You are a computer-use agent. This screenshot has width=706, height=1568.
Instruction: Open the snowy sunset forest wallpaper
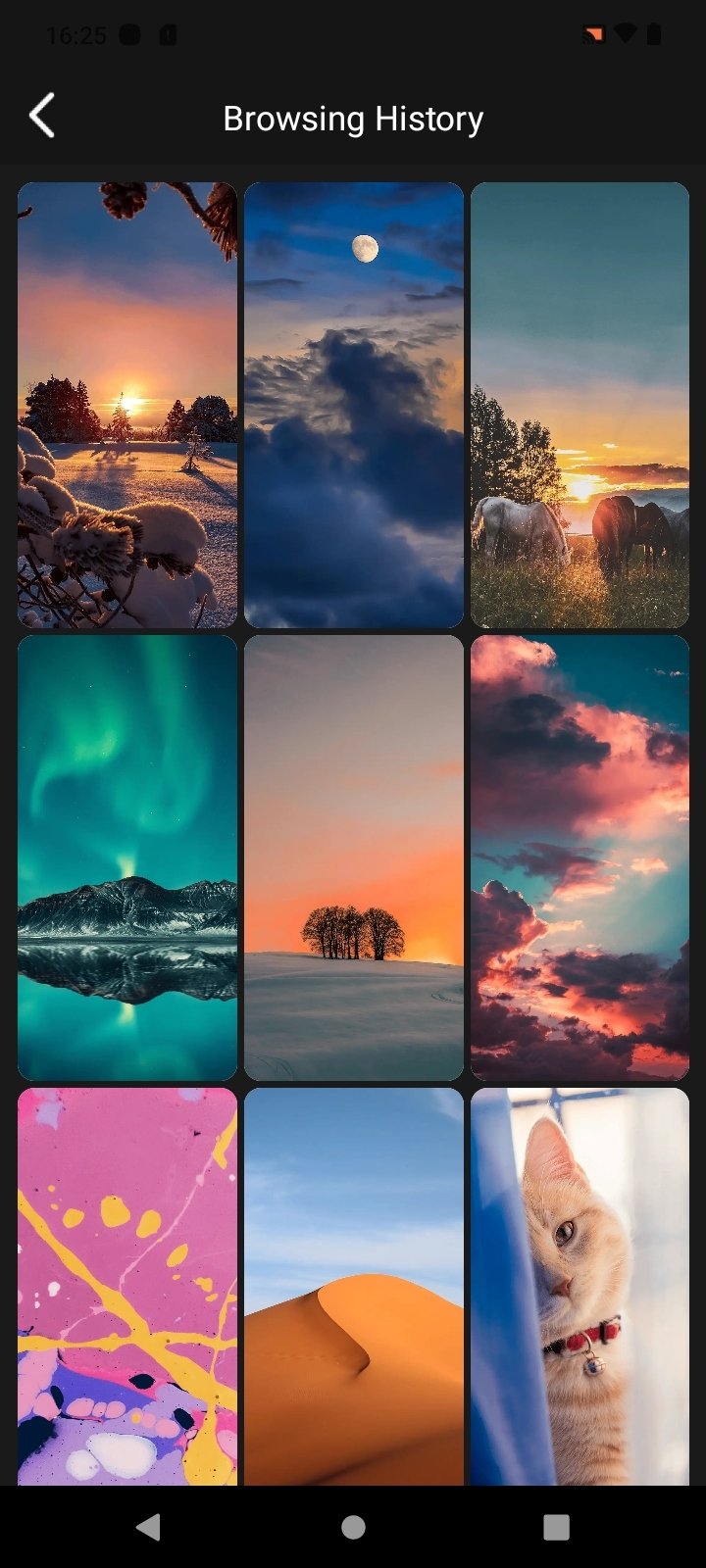tap(126, 403)
